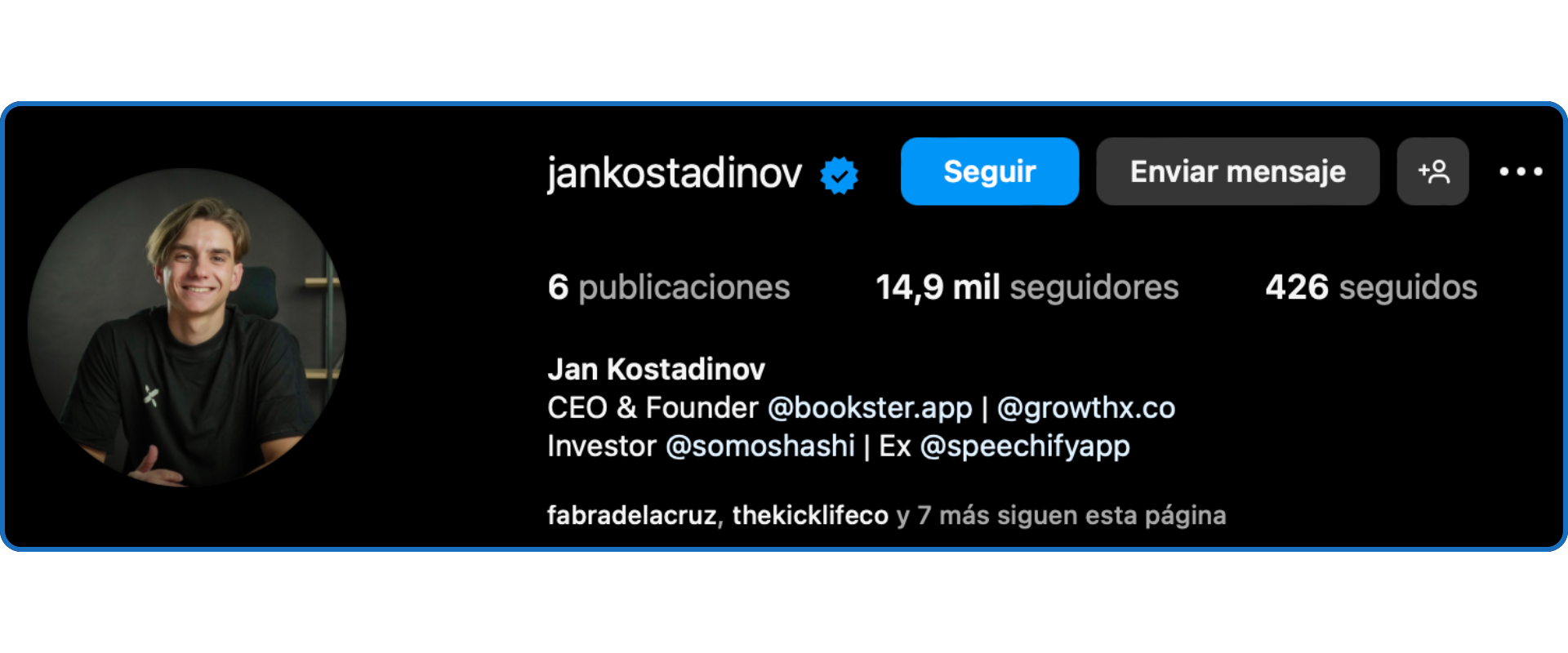Tap Enviar mensaje to message Jan
1568x653 pixels.
point(1236,171)
